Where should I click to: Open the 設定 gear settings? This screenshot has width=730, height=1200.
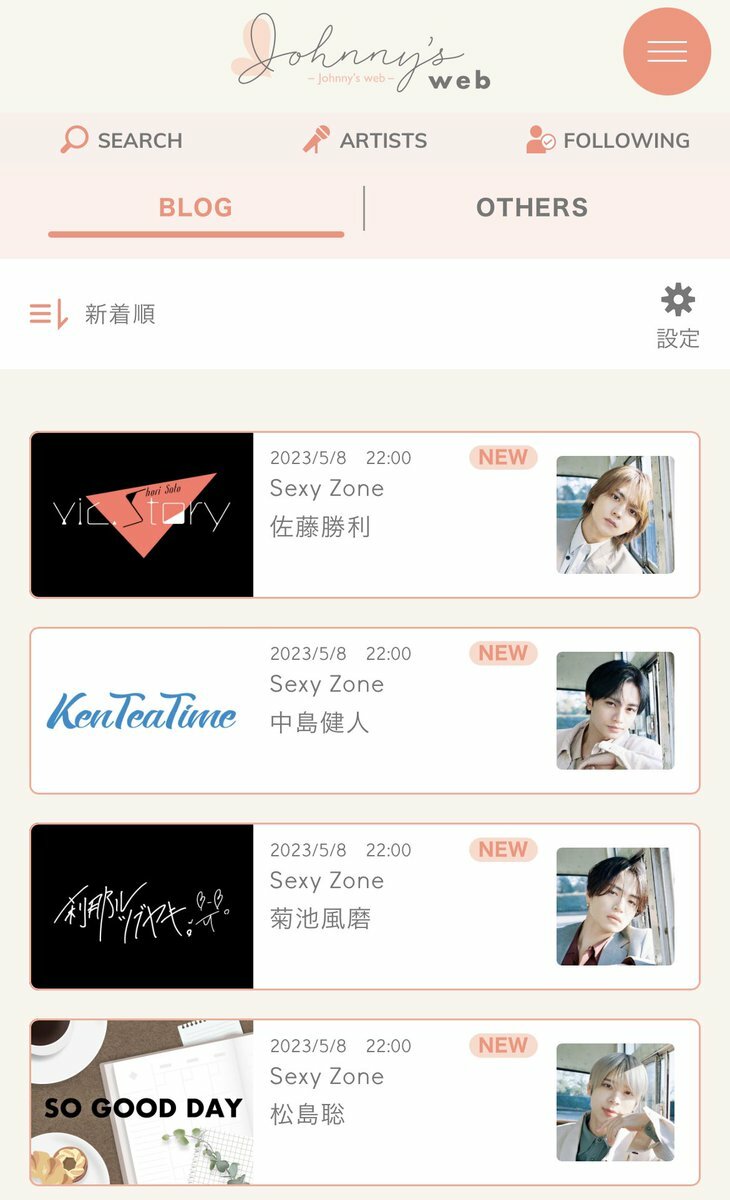(x=677, y=315)
